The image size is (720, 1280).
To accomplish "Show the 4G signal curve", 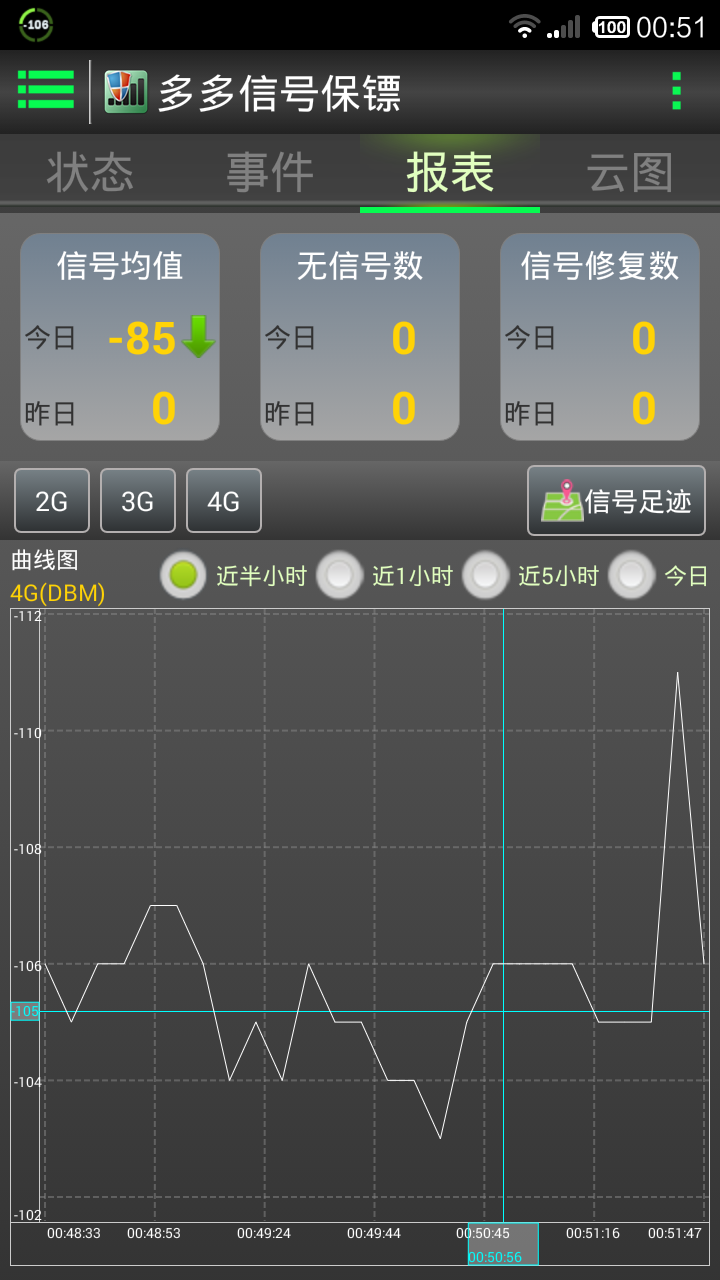I will pyautogui.click(x=224, y=500).
